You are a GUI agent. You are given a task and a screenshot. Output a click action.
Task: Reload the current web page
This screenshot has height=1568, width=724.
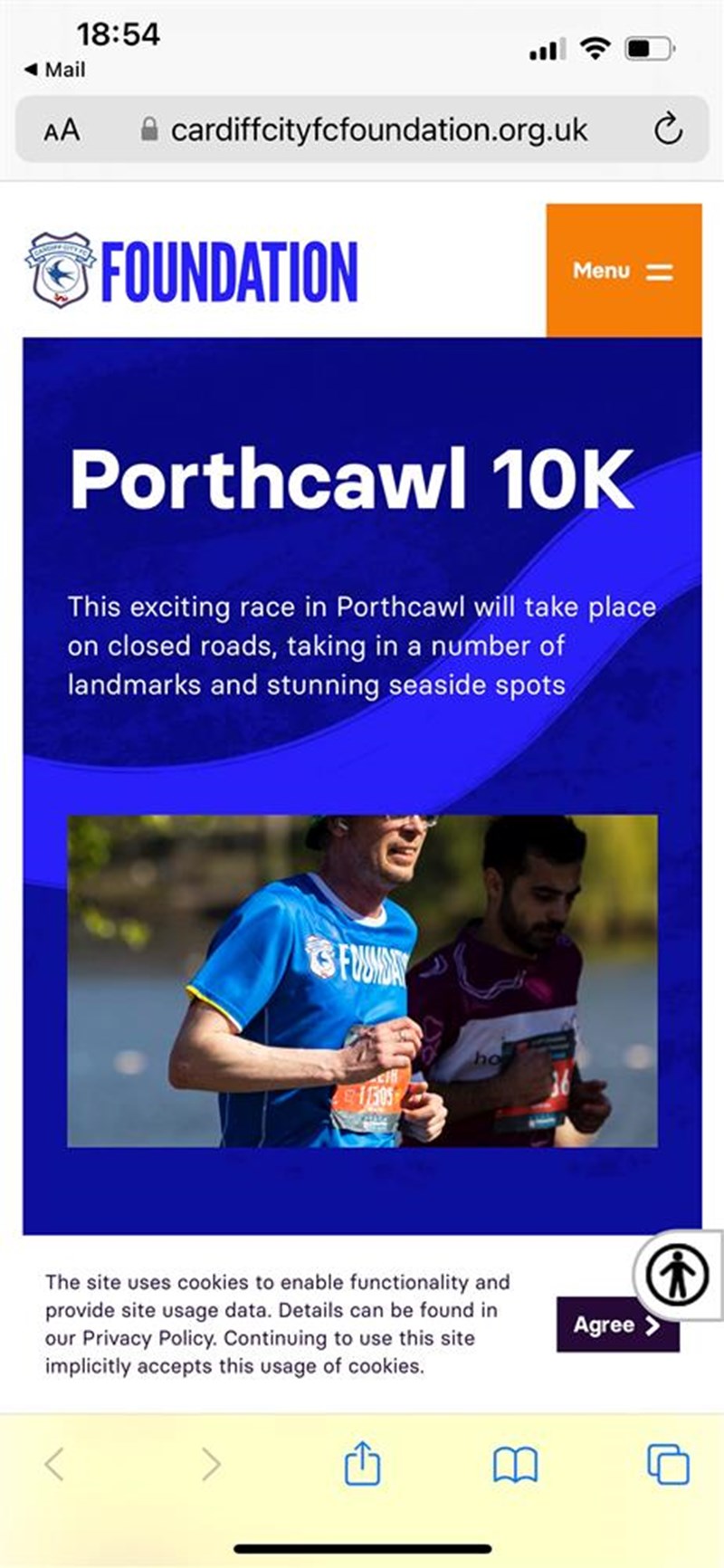(668, 130)
